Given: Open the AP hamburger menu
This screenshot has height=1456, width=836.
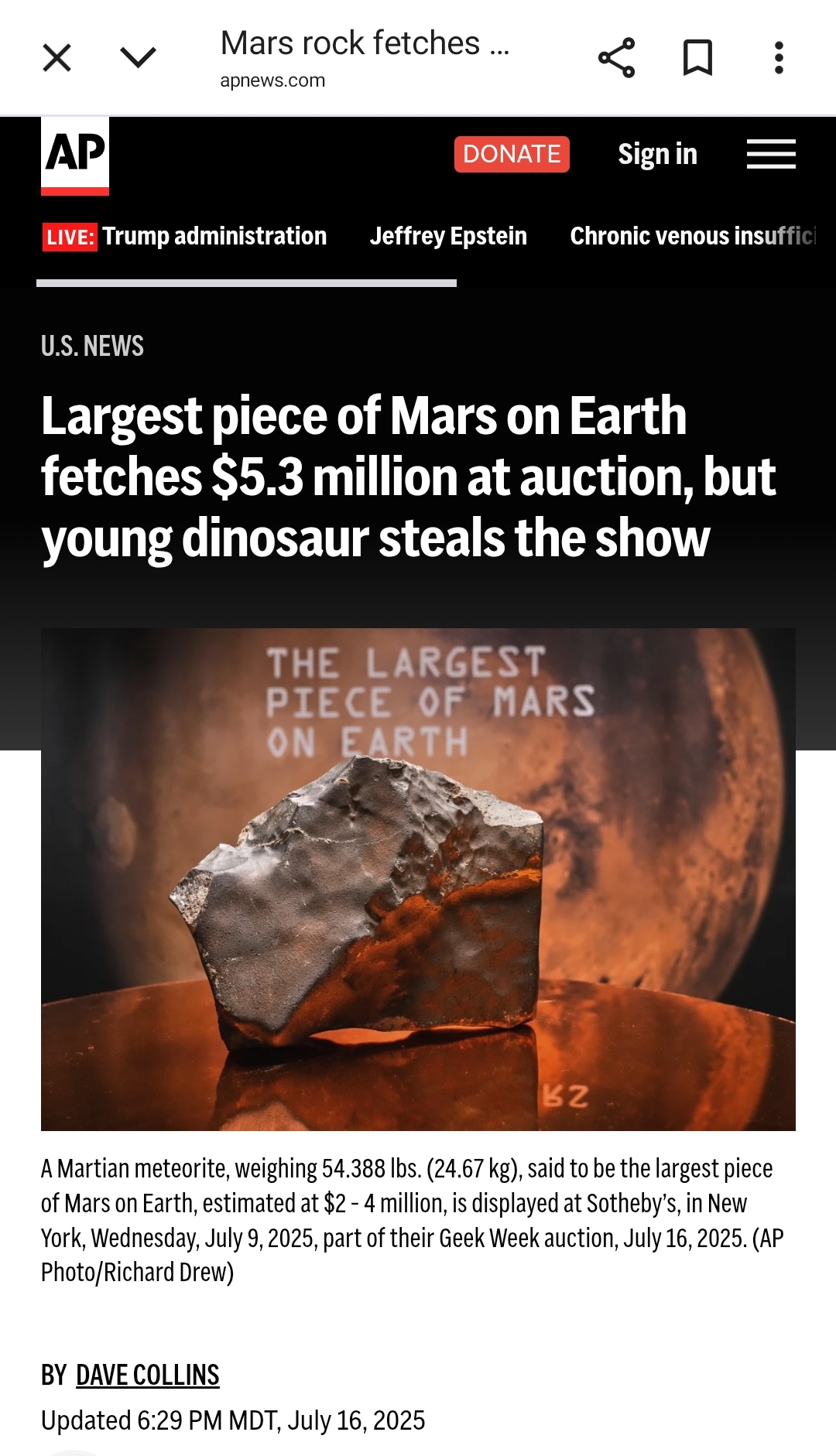Looking at the screenshot, I should (x=771, y=154).
